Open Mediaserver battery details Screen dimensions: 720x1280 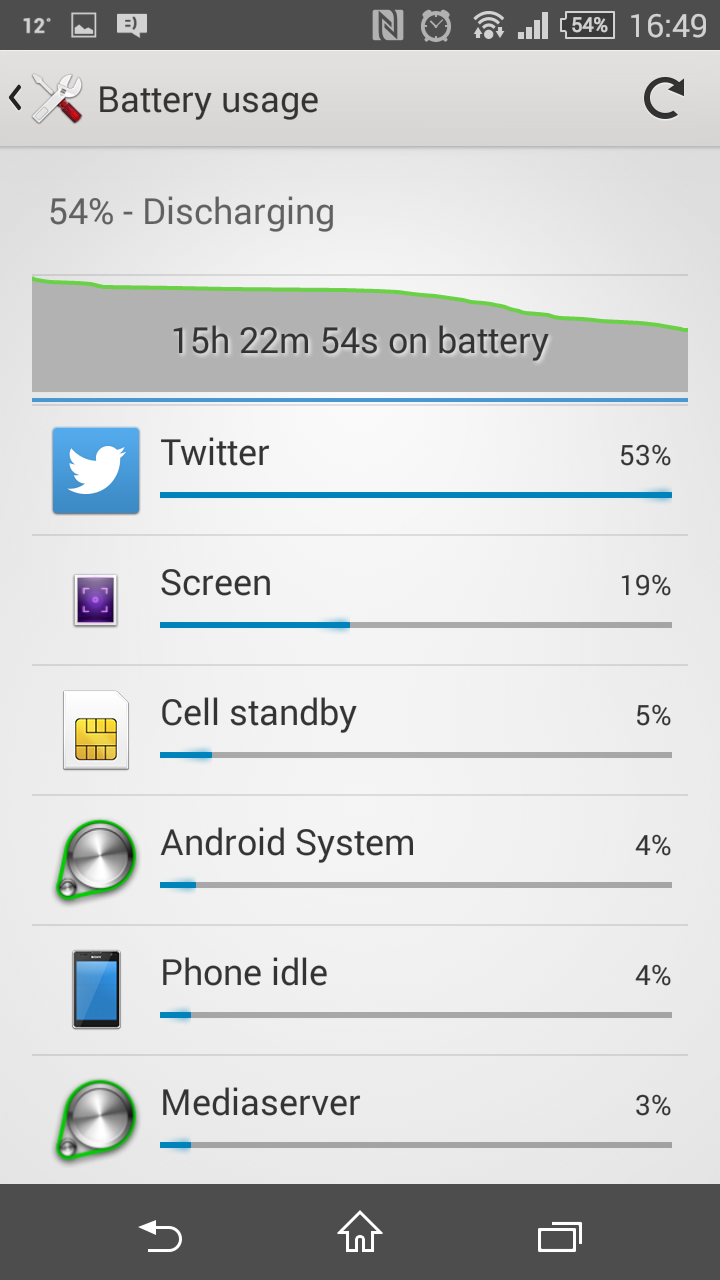(x=360, y=1120)
